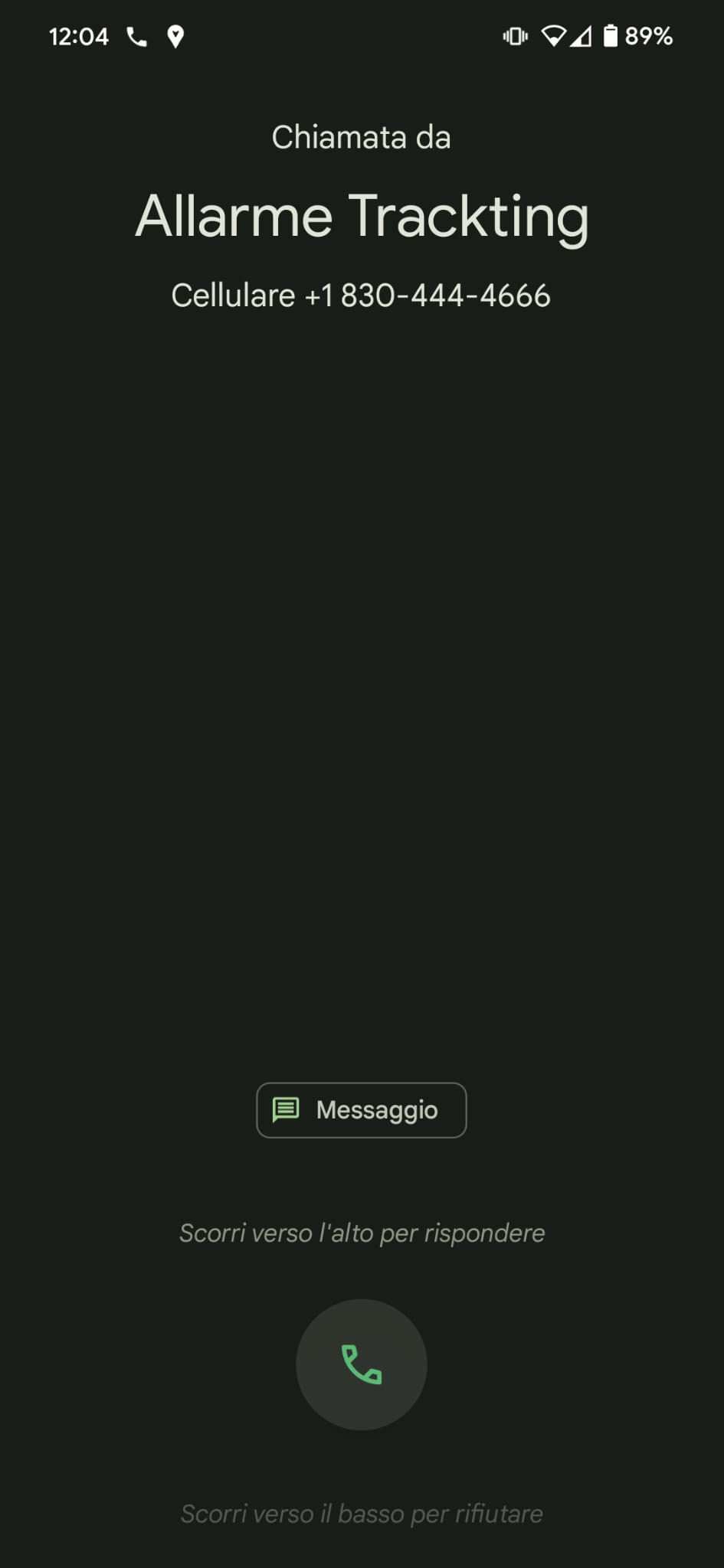The image size is (724, 1568).
Task: Tap the green phone answer button
Action: point(361,1364)
